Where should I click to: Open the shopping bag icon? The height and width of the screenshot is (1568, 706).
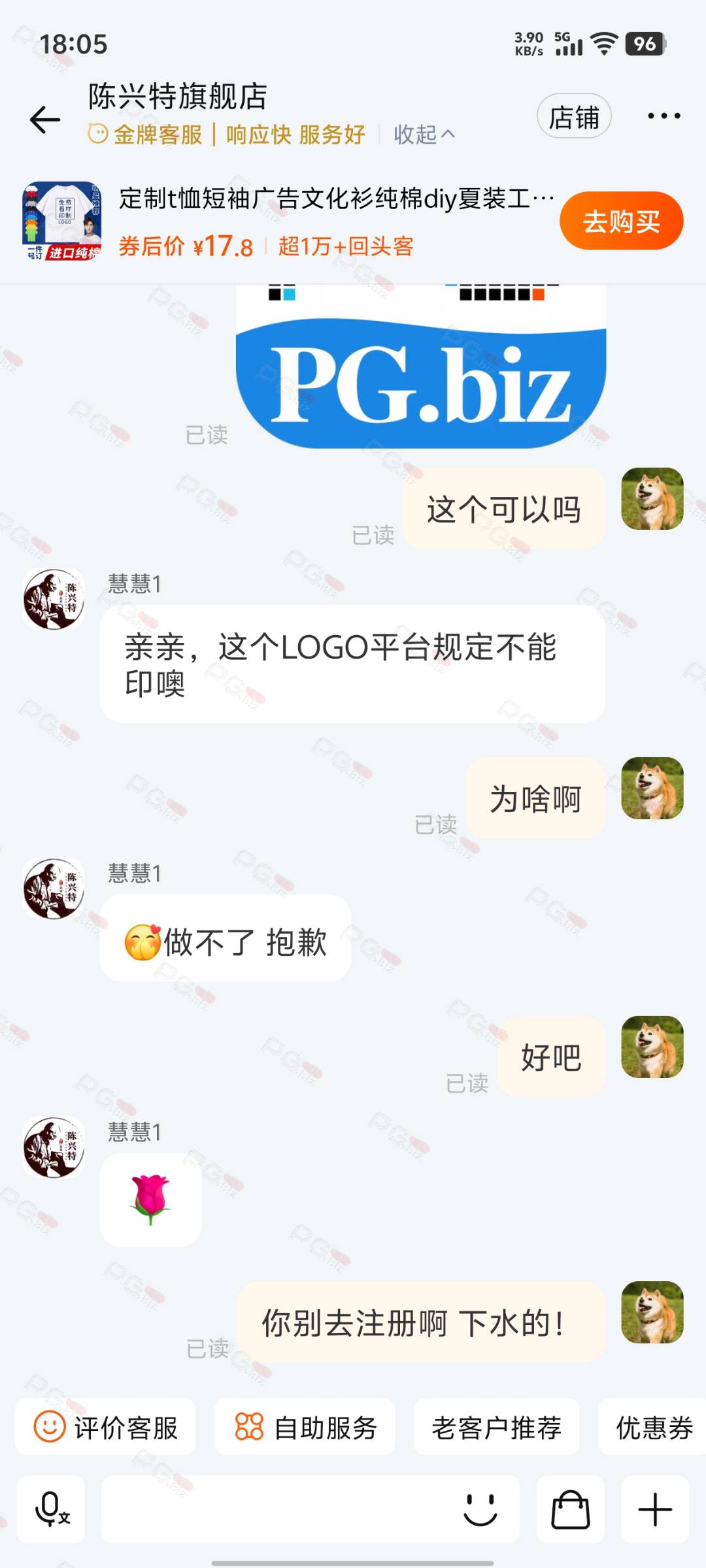[571, 1509]
